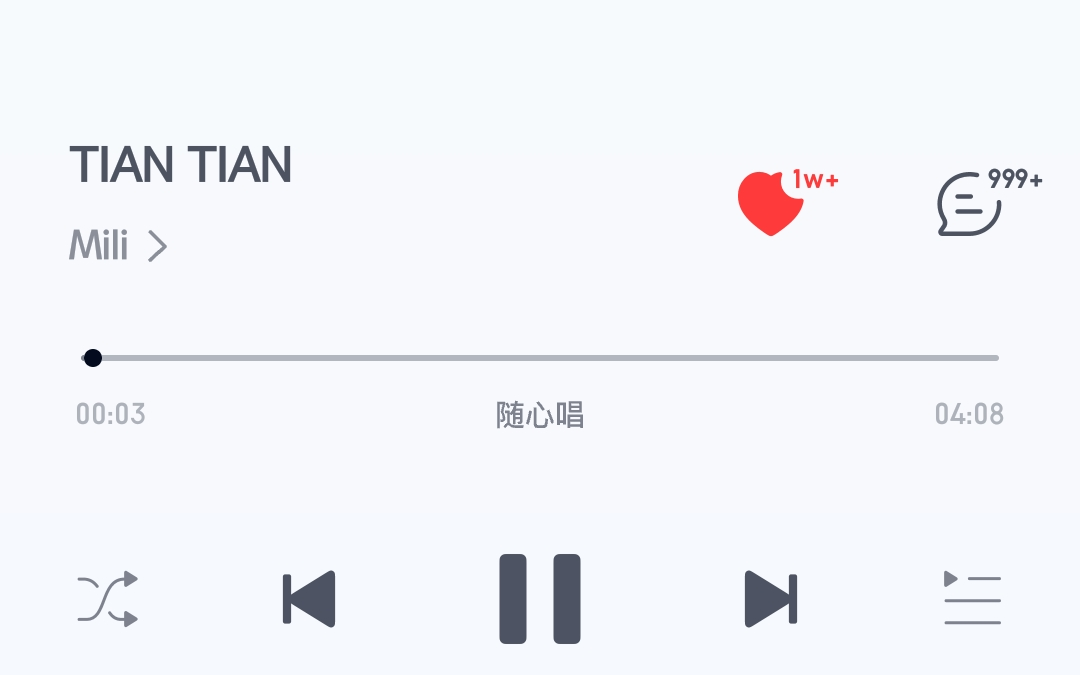Unlike the song via red heart

click(770, 203)
